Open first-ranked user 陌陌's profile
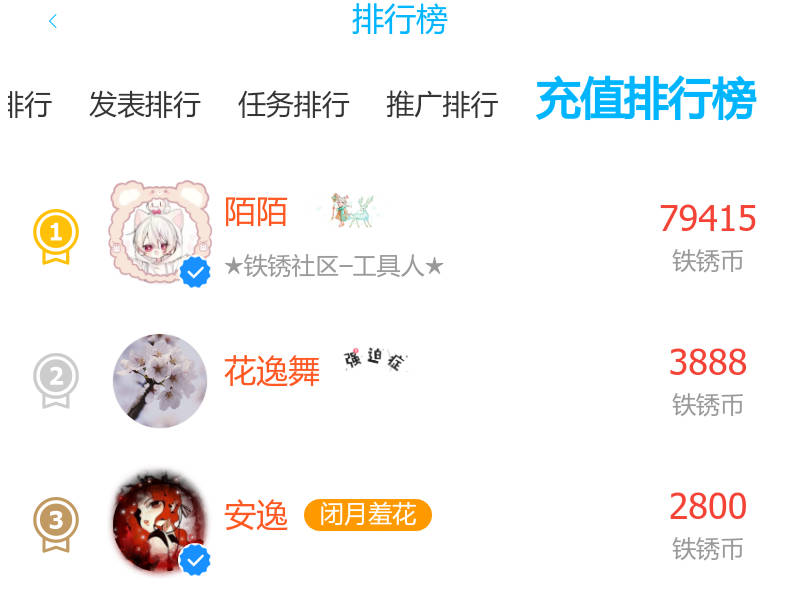The height and width of the screenshot is (609, 797). tap(256, 212)
